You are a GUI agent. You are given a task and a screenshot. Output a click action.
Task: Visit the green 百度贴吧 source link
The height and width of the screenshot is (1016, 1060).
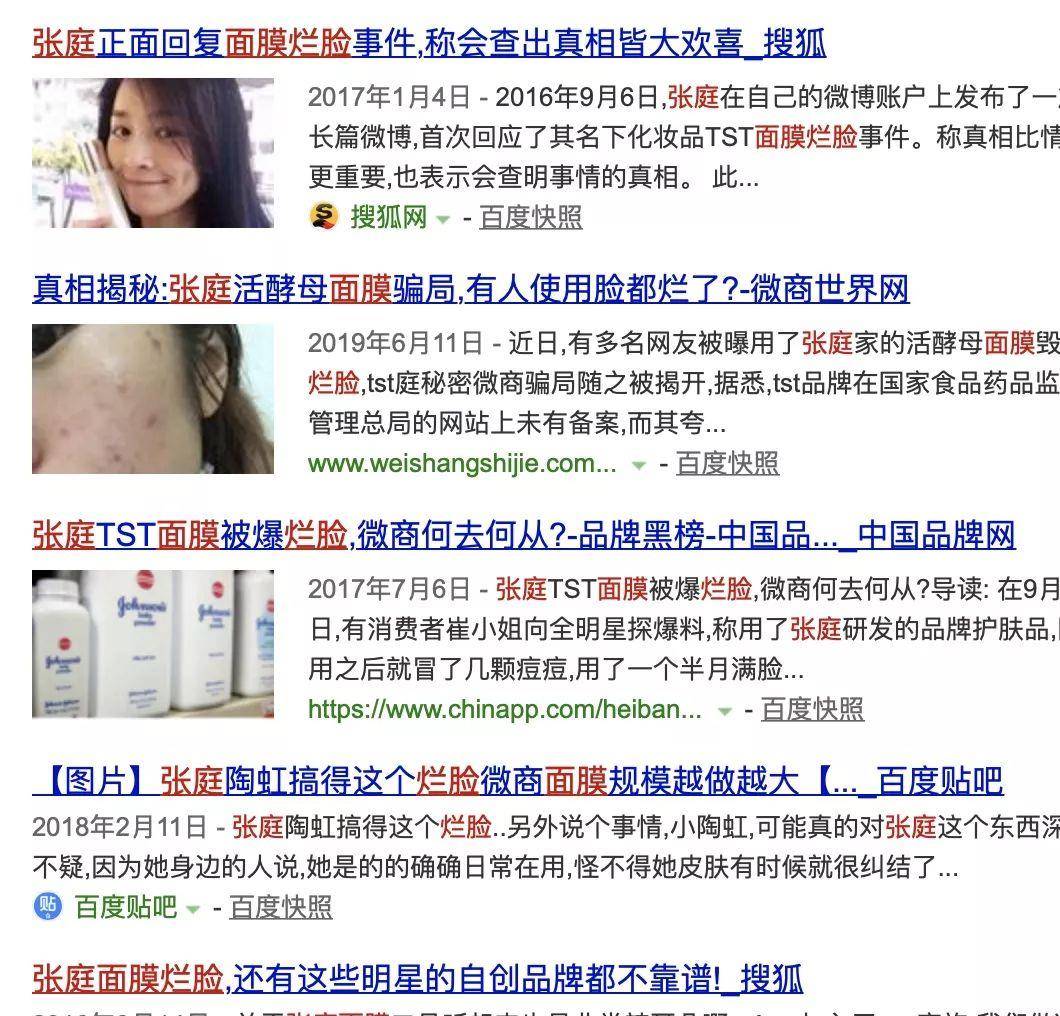126,907
